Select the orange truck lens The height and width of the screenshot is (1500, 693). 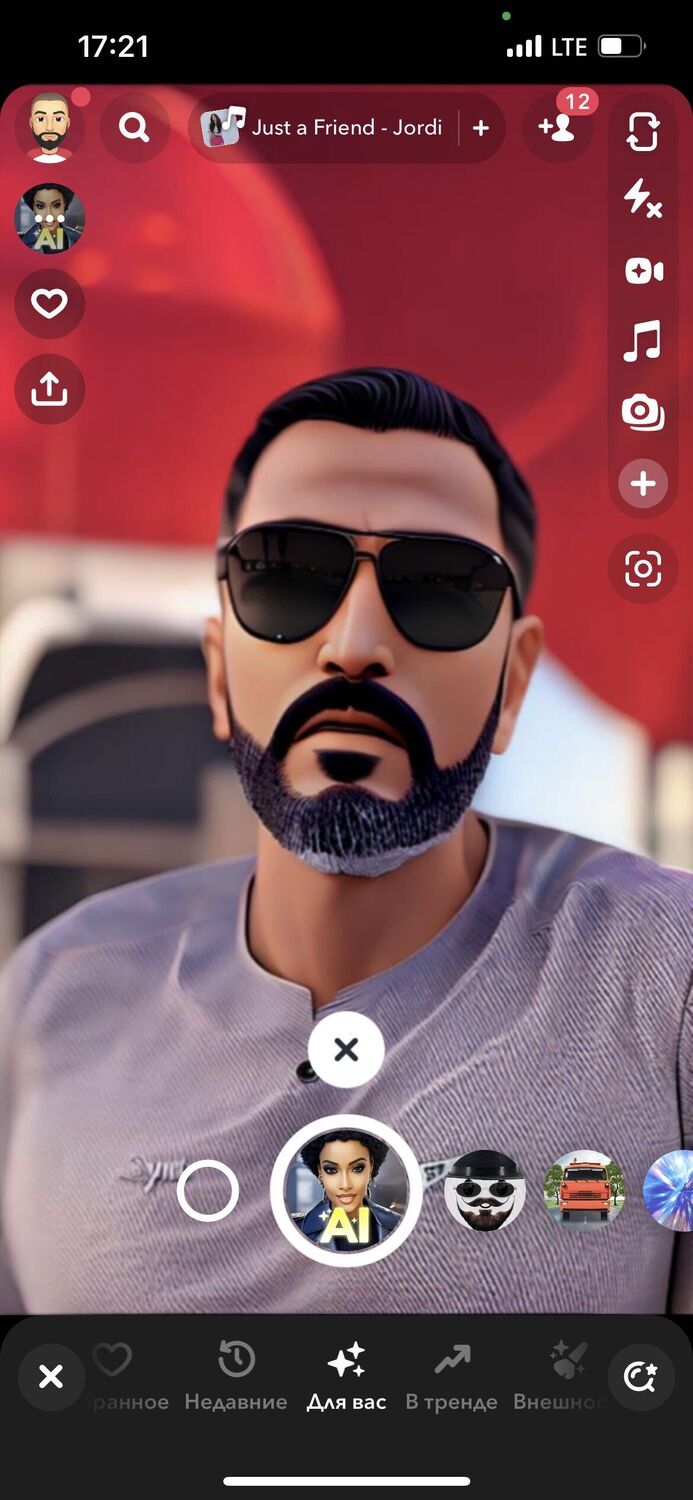click(x=584, y=1190)
